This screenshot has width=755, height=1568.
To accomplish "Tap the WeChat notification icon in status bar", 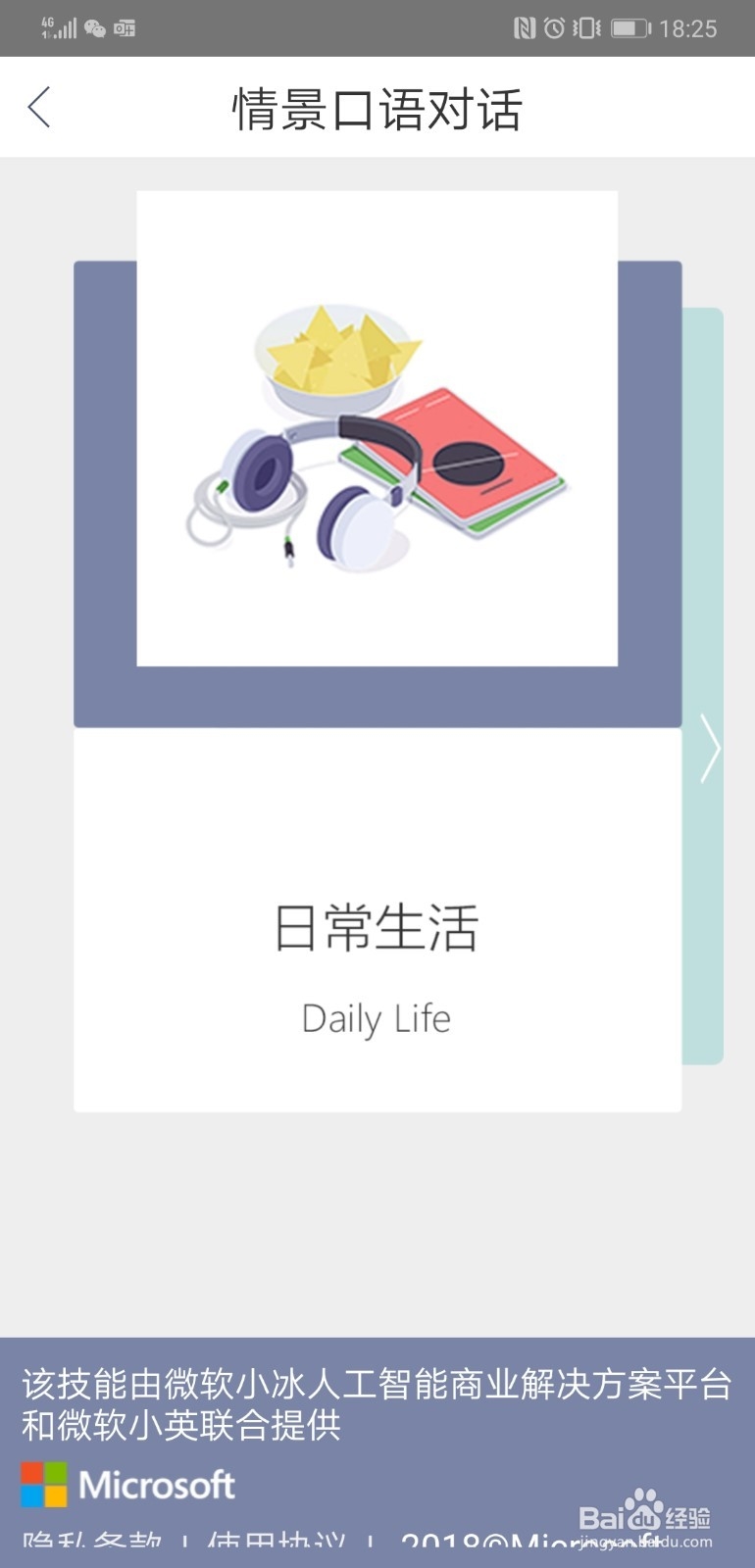I will [95, 28].
